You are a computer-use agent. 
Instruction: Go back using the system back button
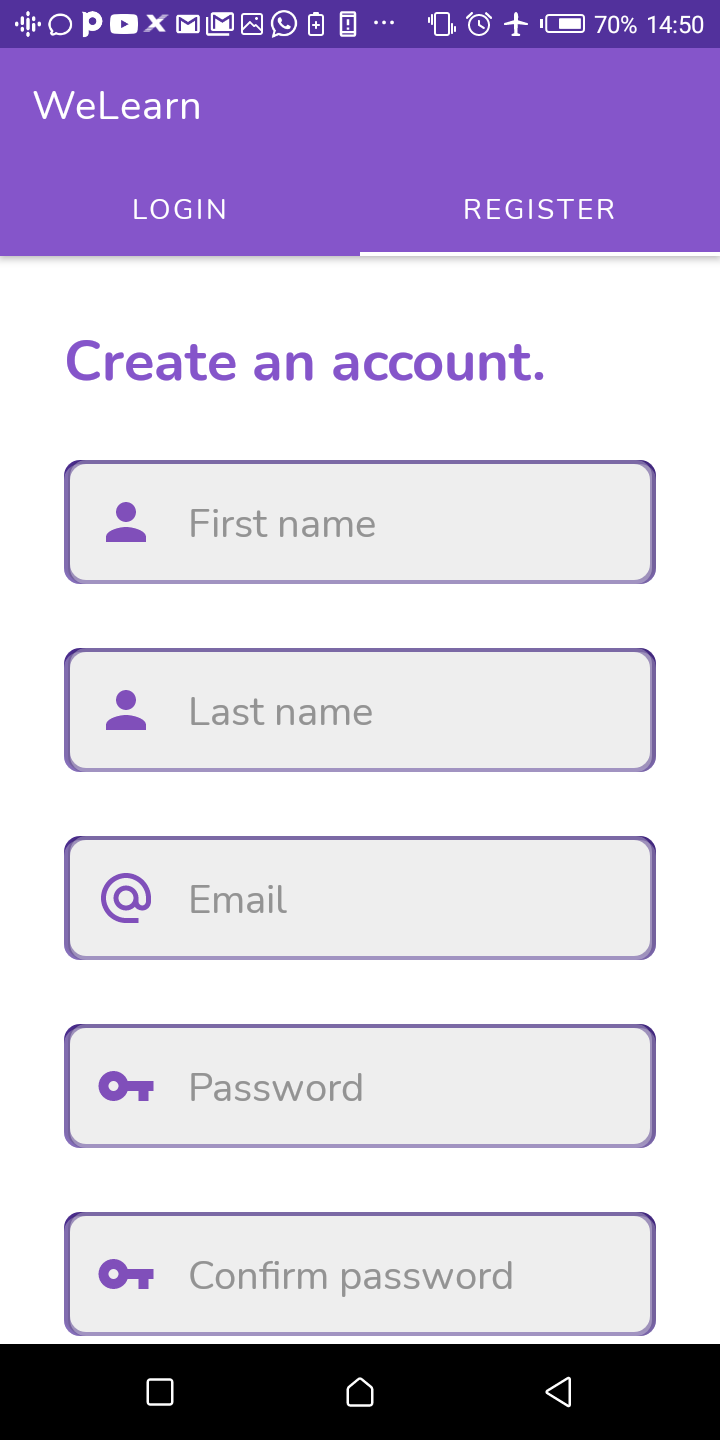[559, 1392]
